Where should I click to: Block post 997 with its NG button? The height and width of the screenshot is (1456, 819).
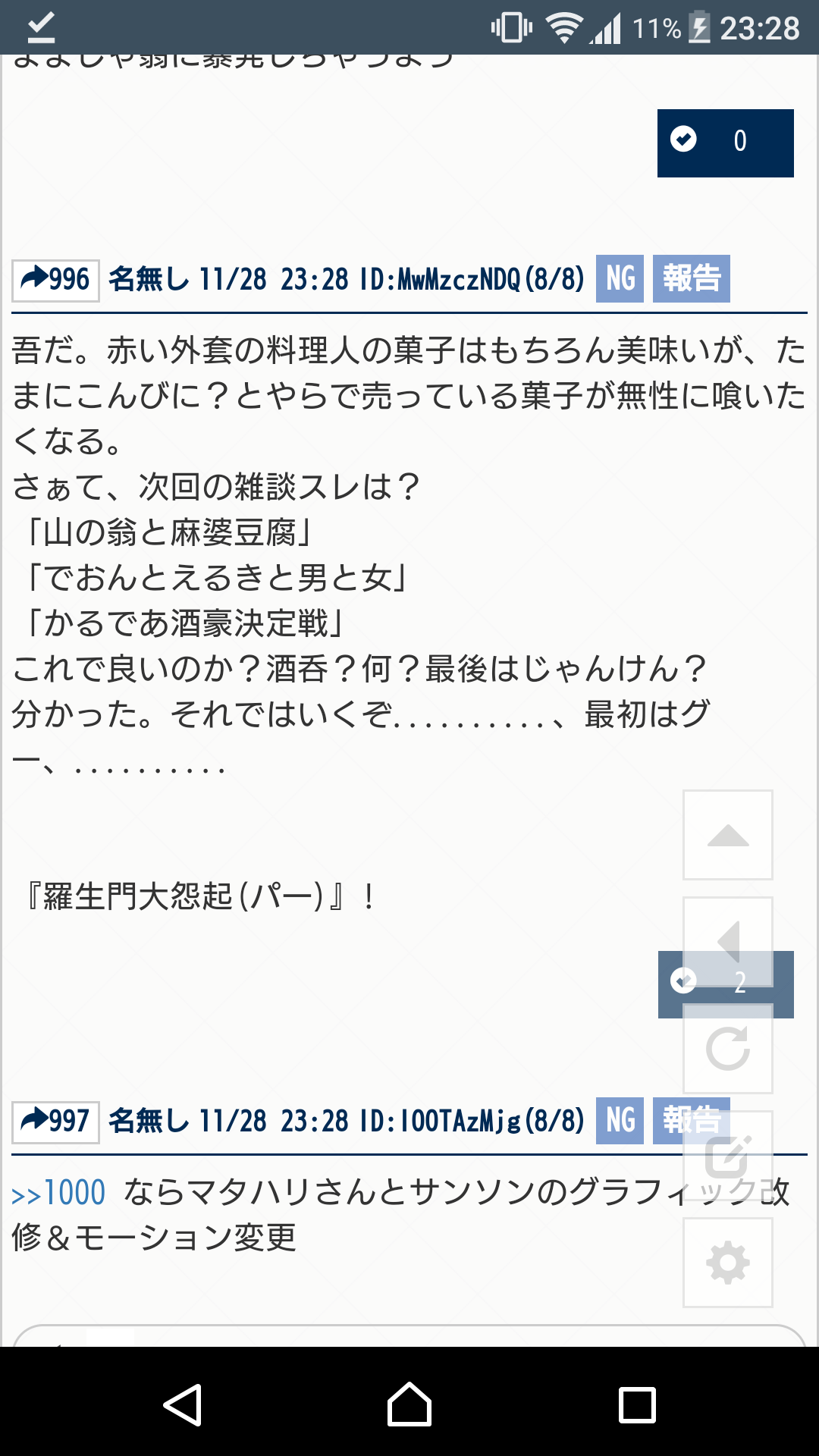620,1121
